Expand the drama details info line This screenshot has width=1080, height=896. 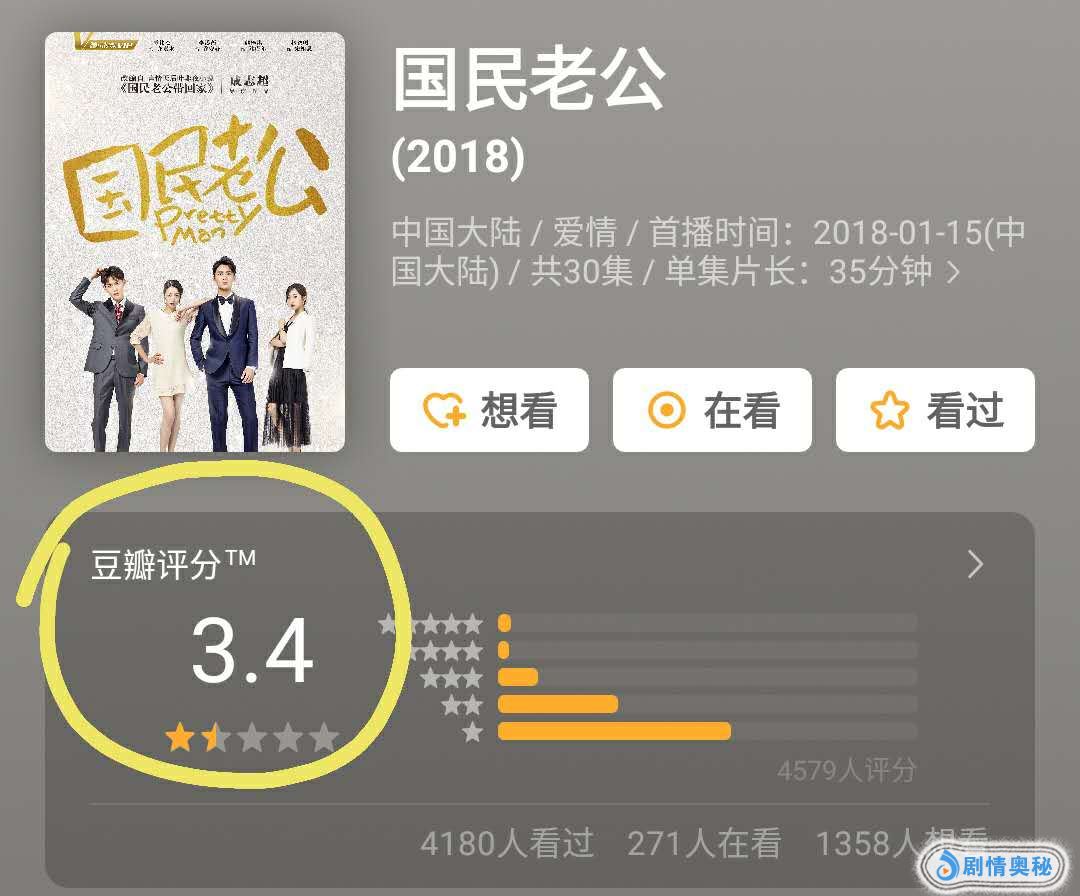coord(953,272)
